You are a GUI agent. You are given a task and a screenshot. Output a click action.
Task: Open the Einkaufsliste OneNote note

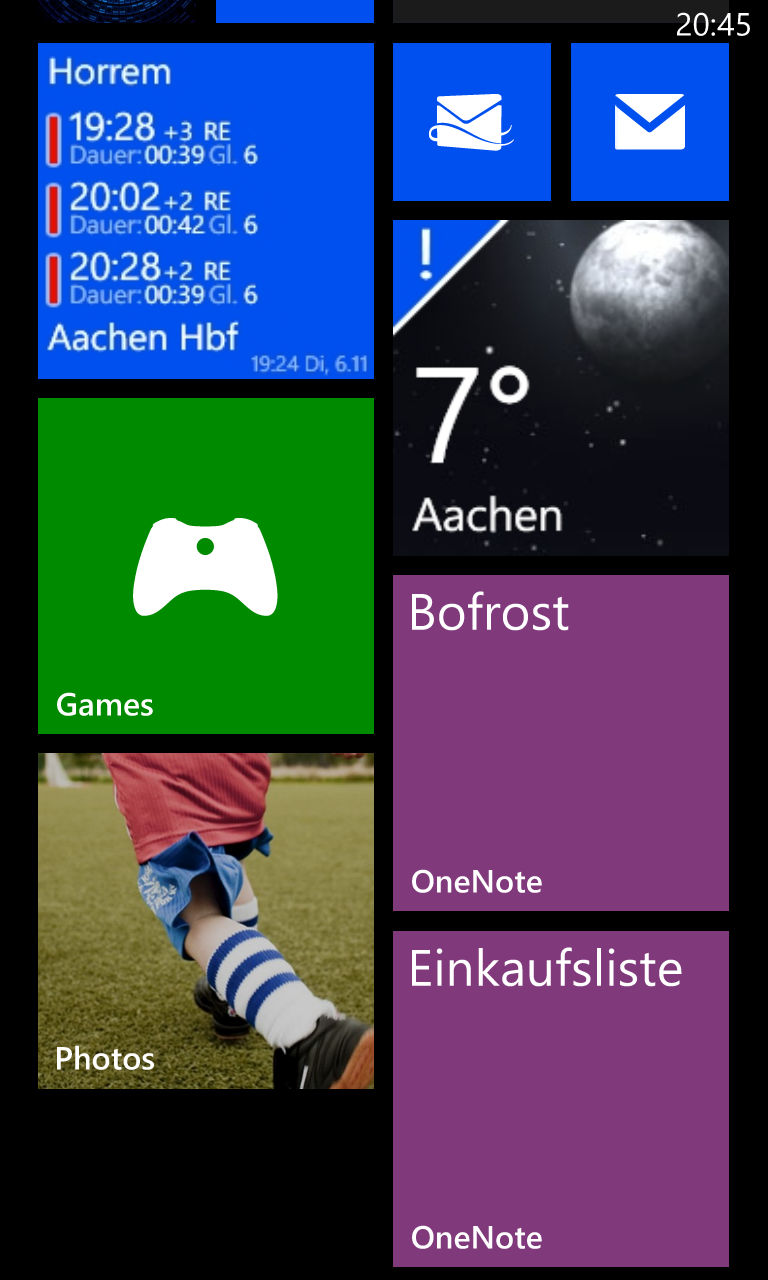tap(561, 1099)
